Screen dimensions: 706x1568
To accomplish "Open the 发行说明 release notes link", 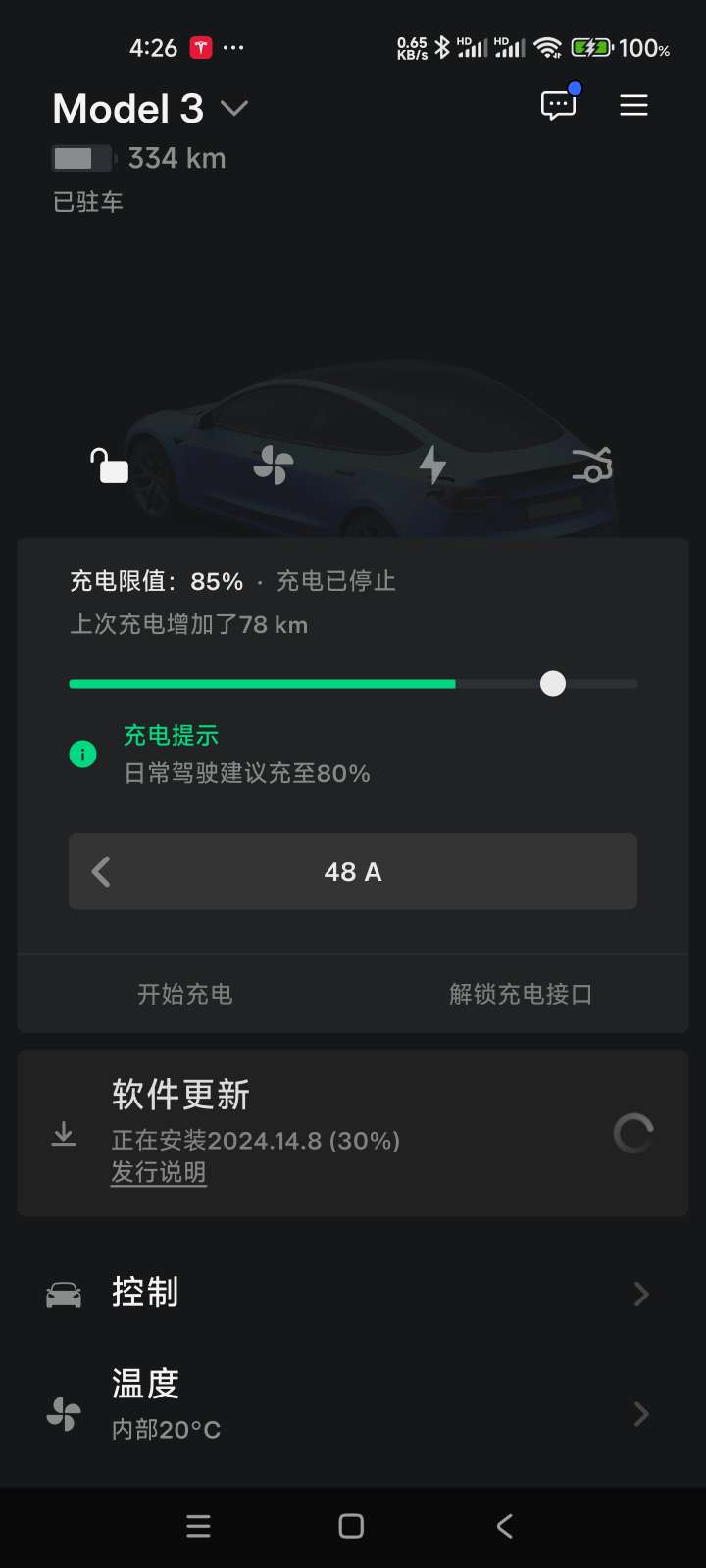I will tap(158, 1172).
